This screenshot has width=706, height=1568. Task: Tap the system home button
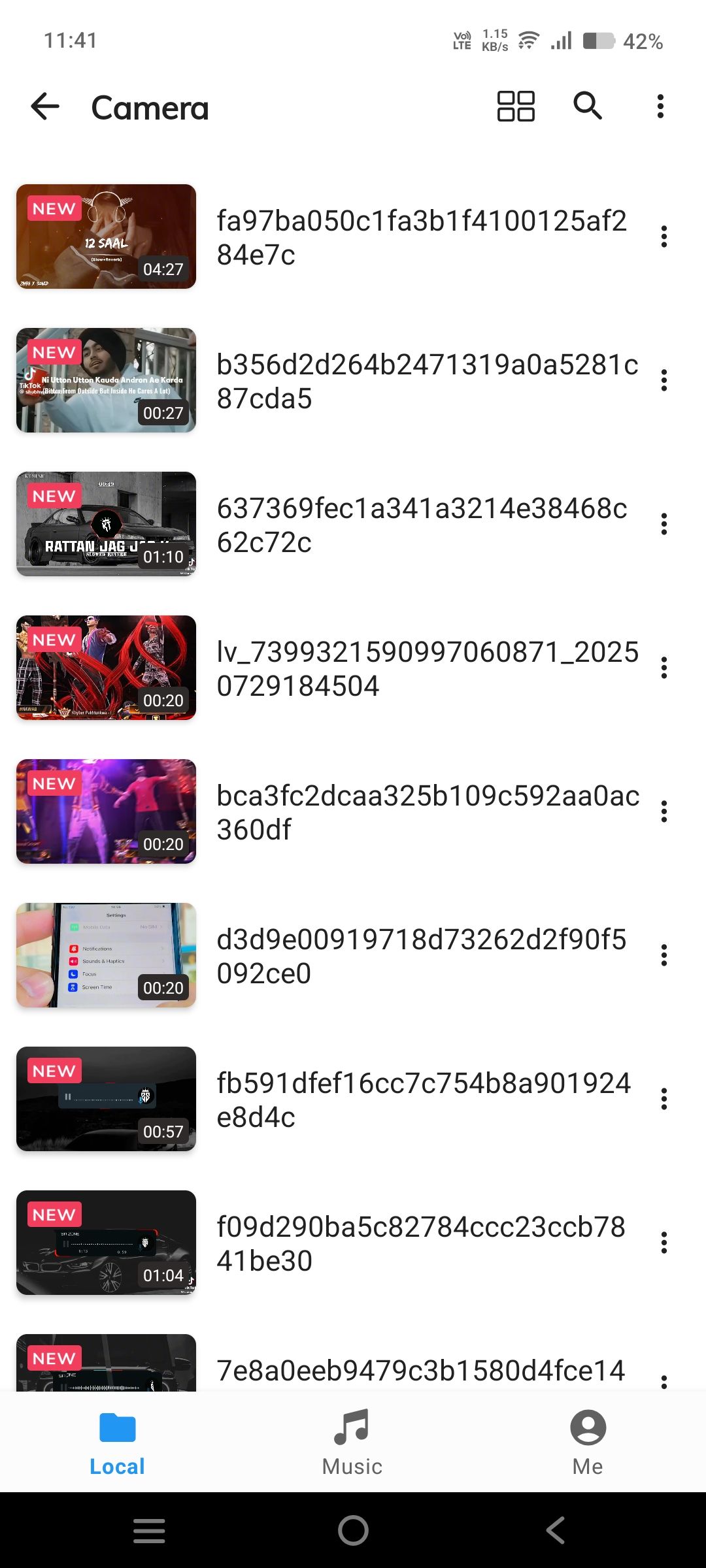point(353,1530)
